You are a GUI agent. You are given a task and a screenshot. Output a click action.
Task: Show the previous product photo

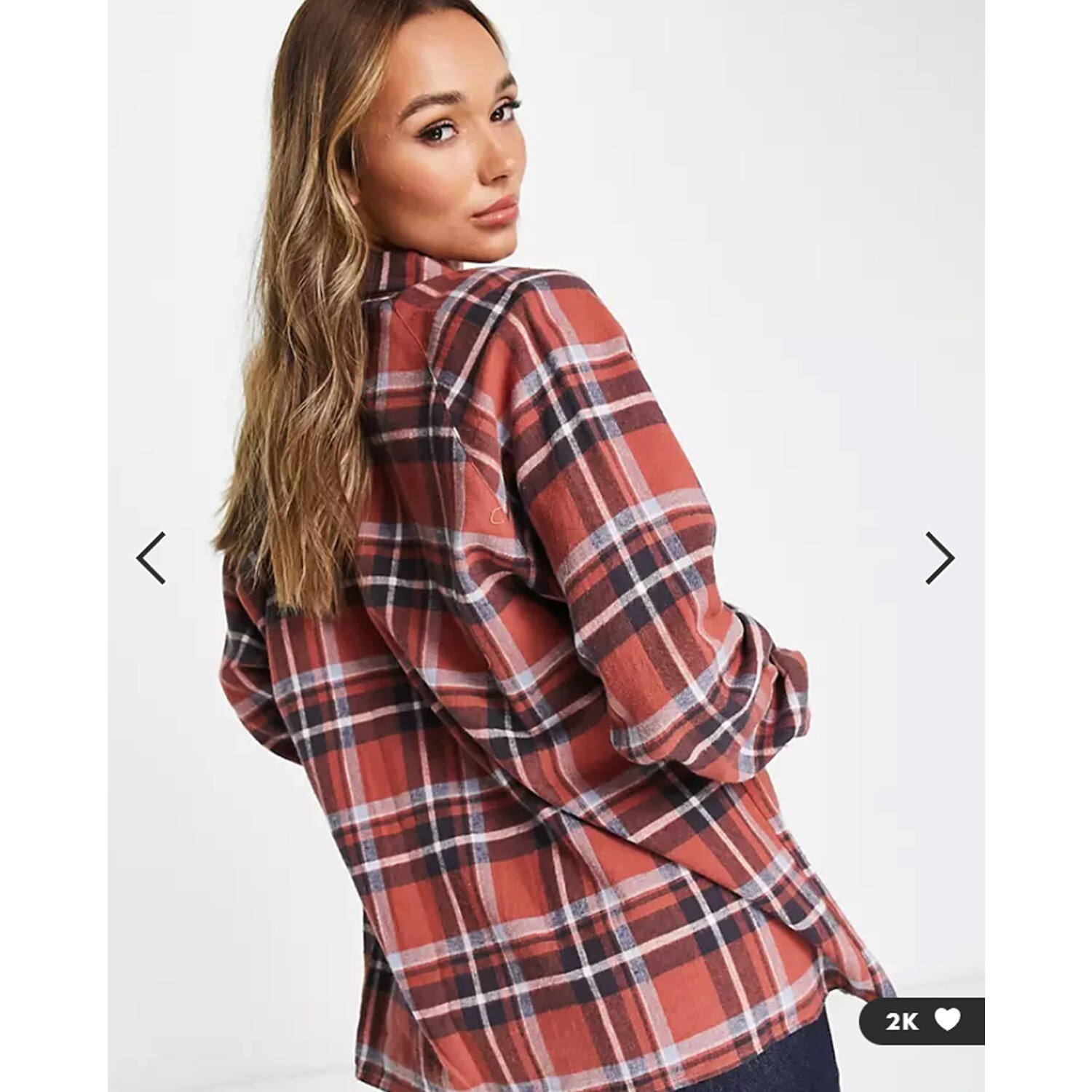coord(151,558)
